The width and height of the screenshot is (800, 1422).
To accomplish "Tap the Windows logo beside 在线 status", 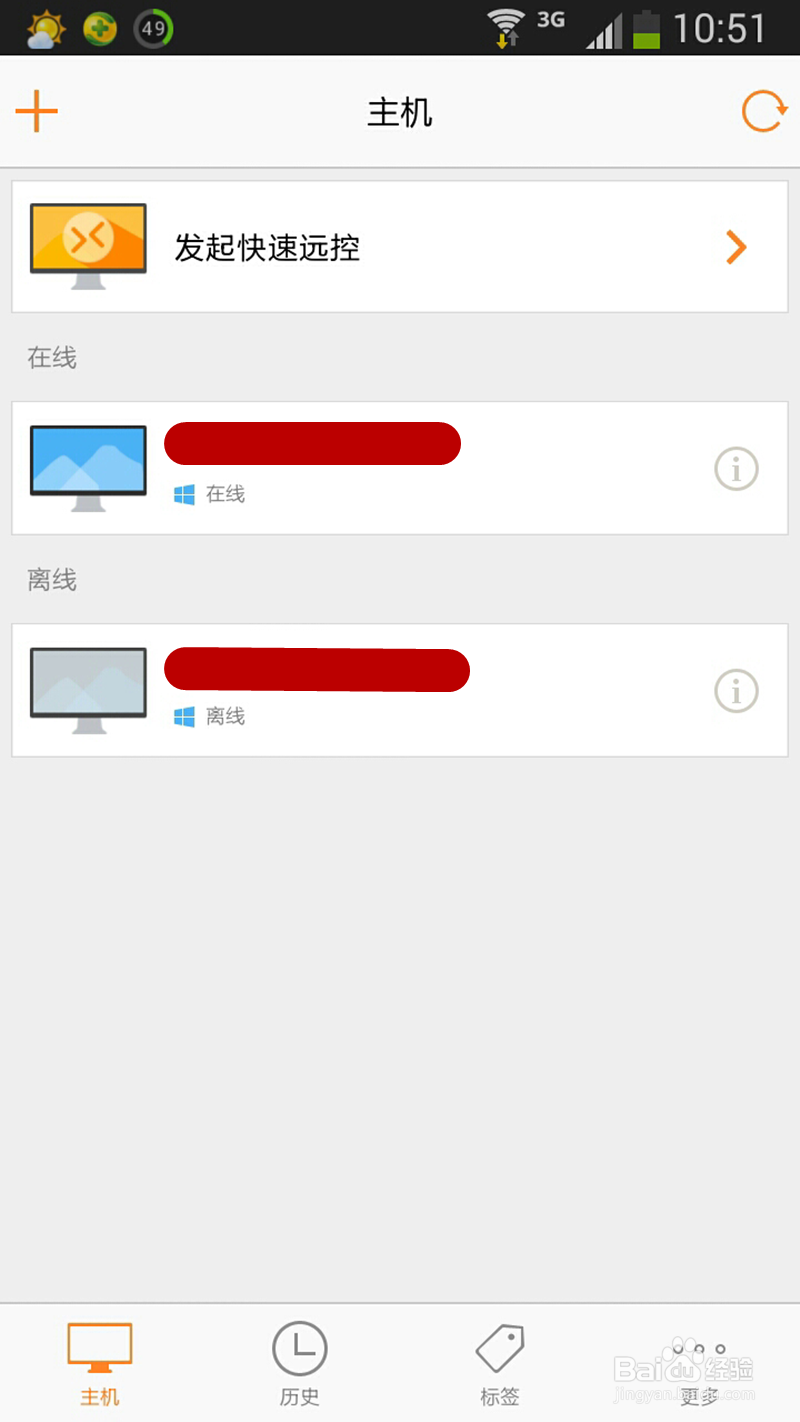I will [x=182, y=493].
